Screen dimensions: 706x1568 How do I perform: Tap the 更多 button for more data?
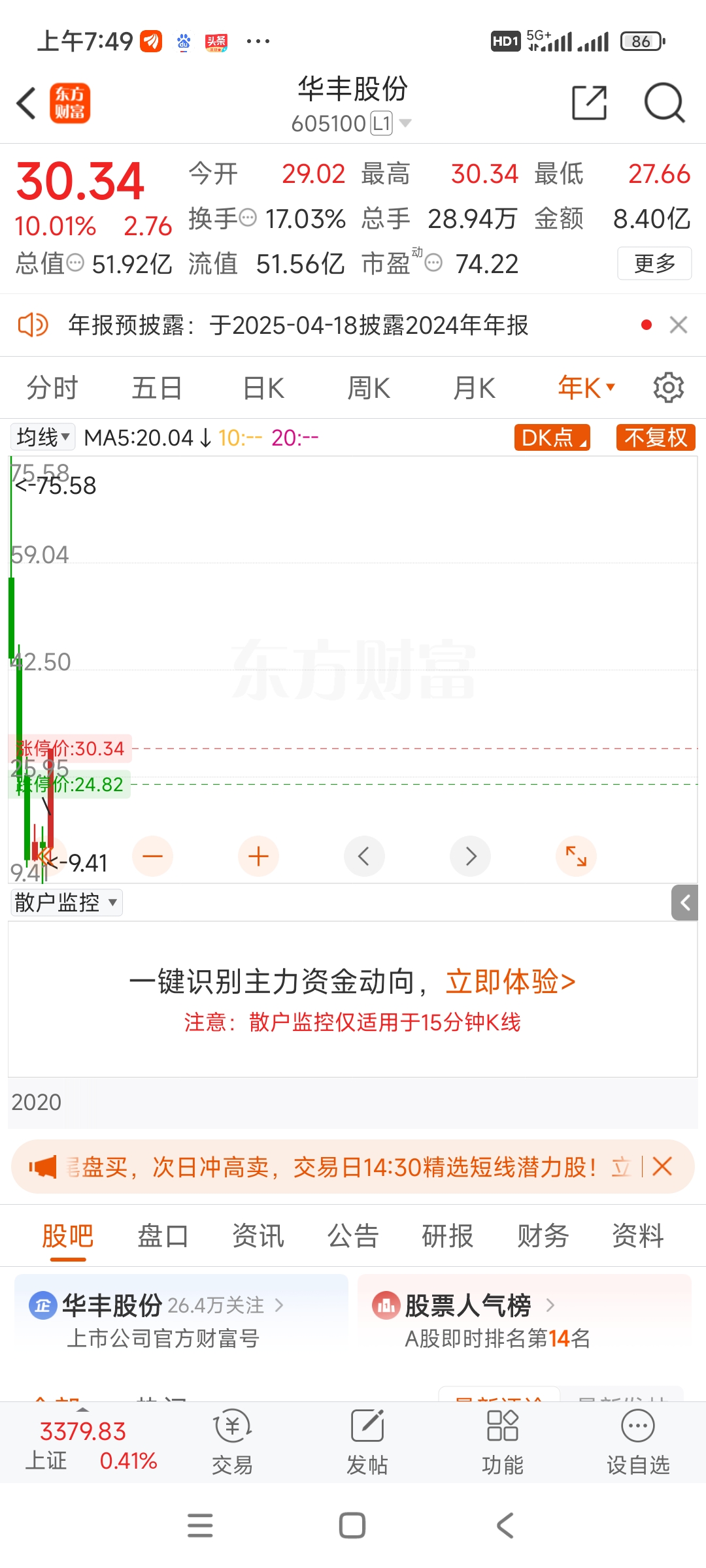654,263
